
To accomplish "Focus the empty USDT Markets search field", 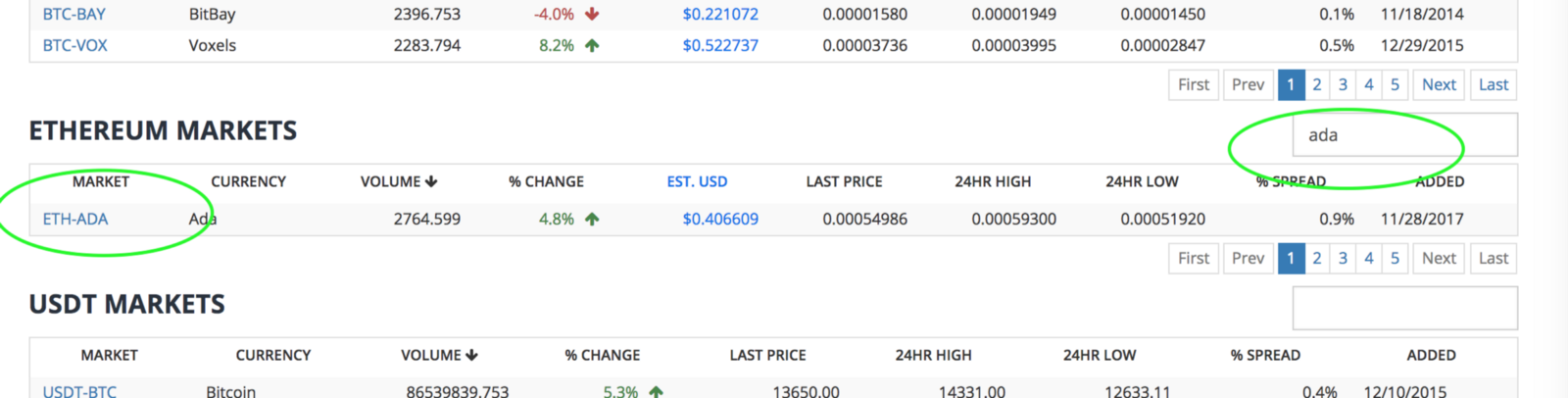I will pos(1404,308).
